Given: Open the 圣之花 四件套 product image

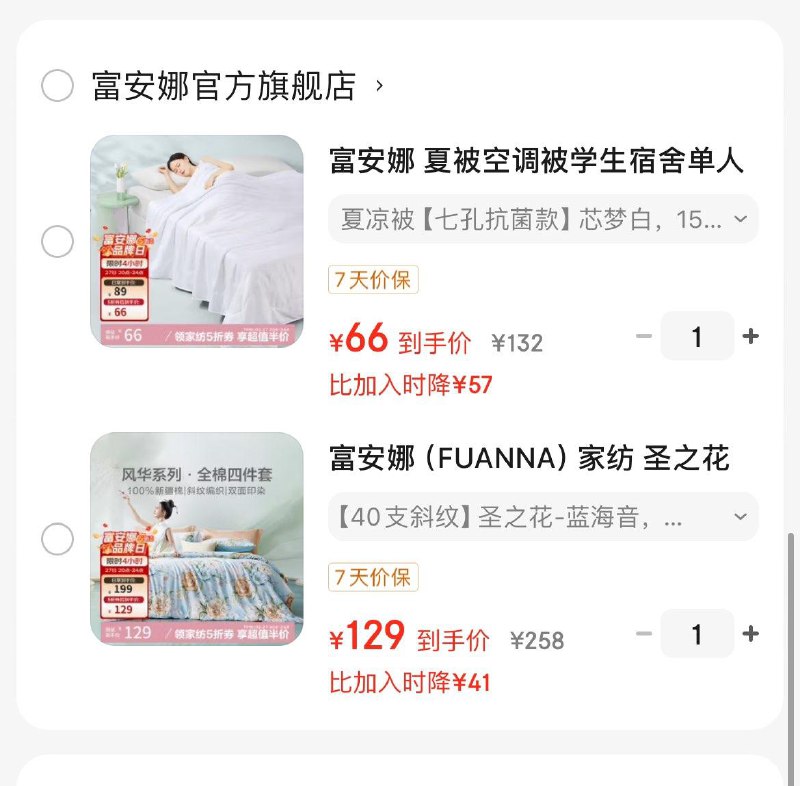Looking at the screenshot, I should coord(197,539).
